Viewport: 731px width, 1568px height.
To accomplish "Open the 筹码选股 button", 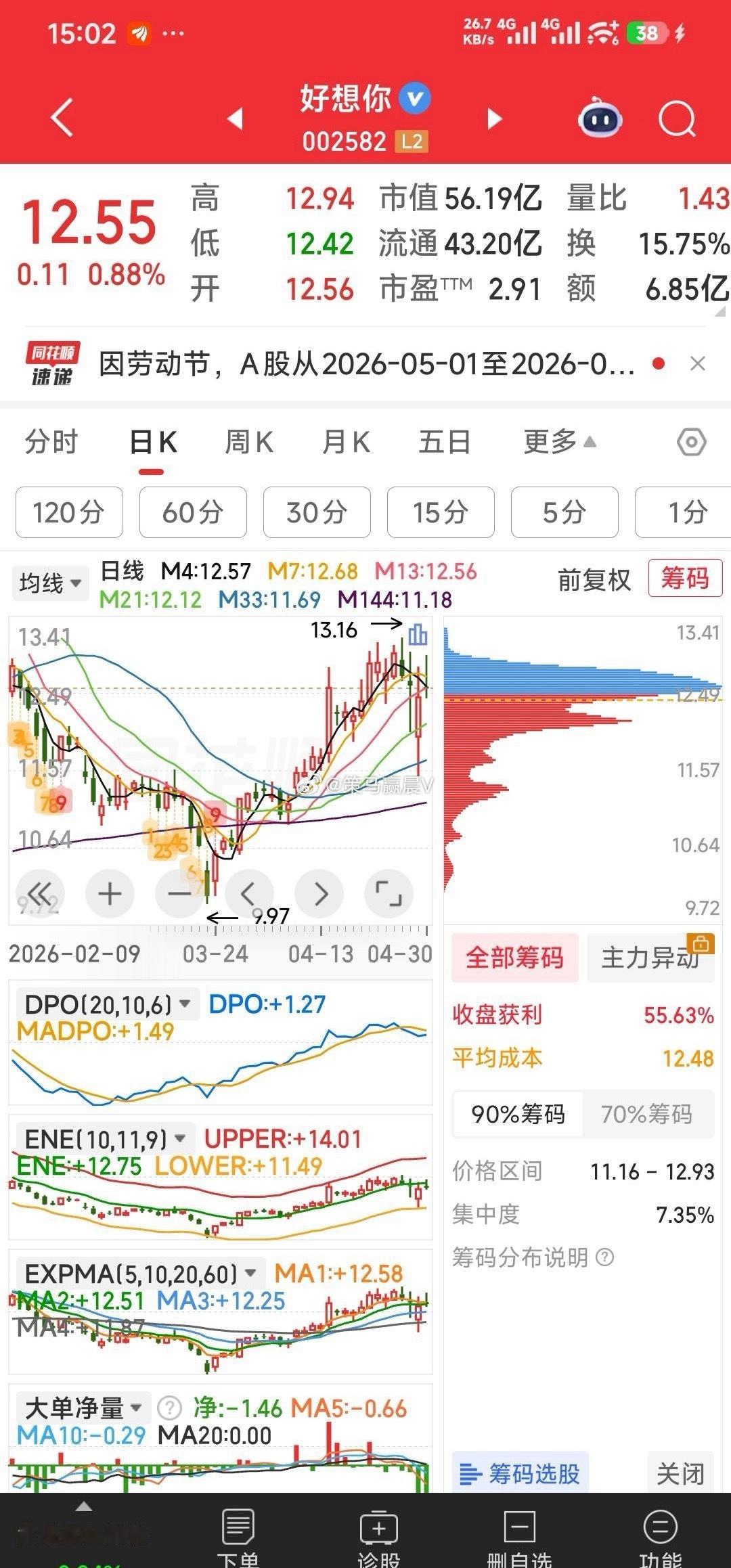I will click(x=520, y=1473).
